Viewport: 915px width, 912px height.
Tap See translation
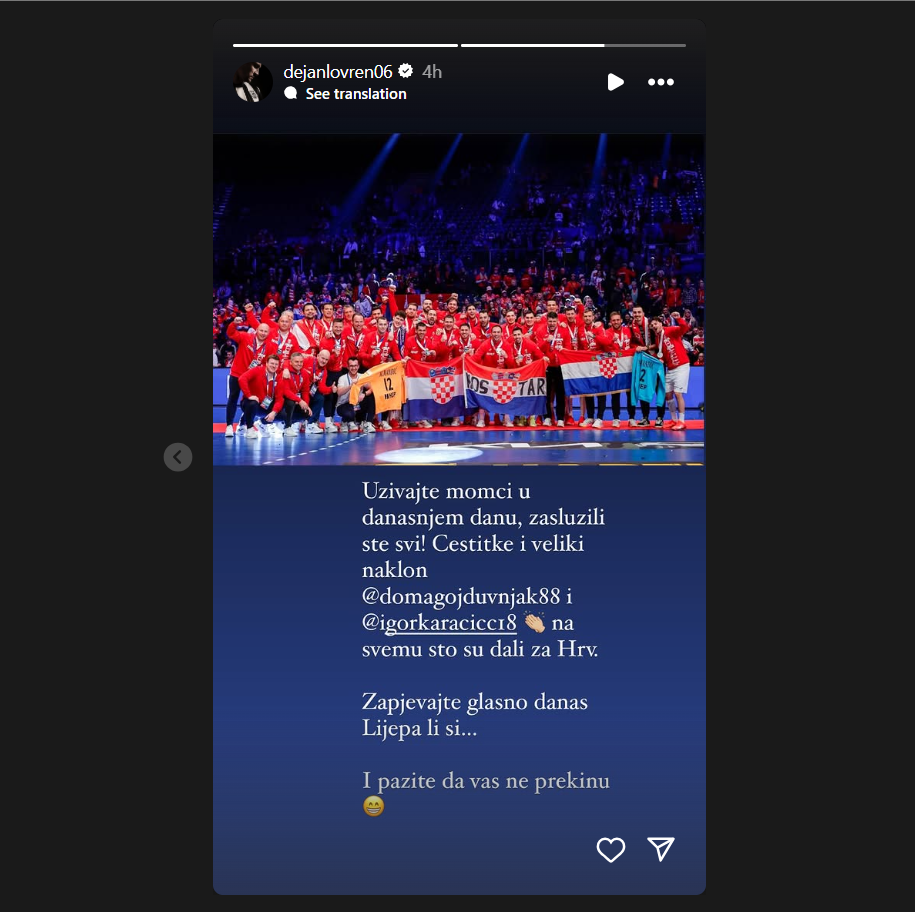(x=355, y=94)
